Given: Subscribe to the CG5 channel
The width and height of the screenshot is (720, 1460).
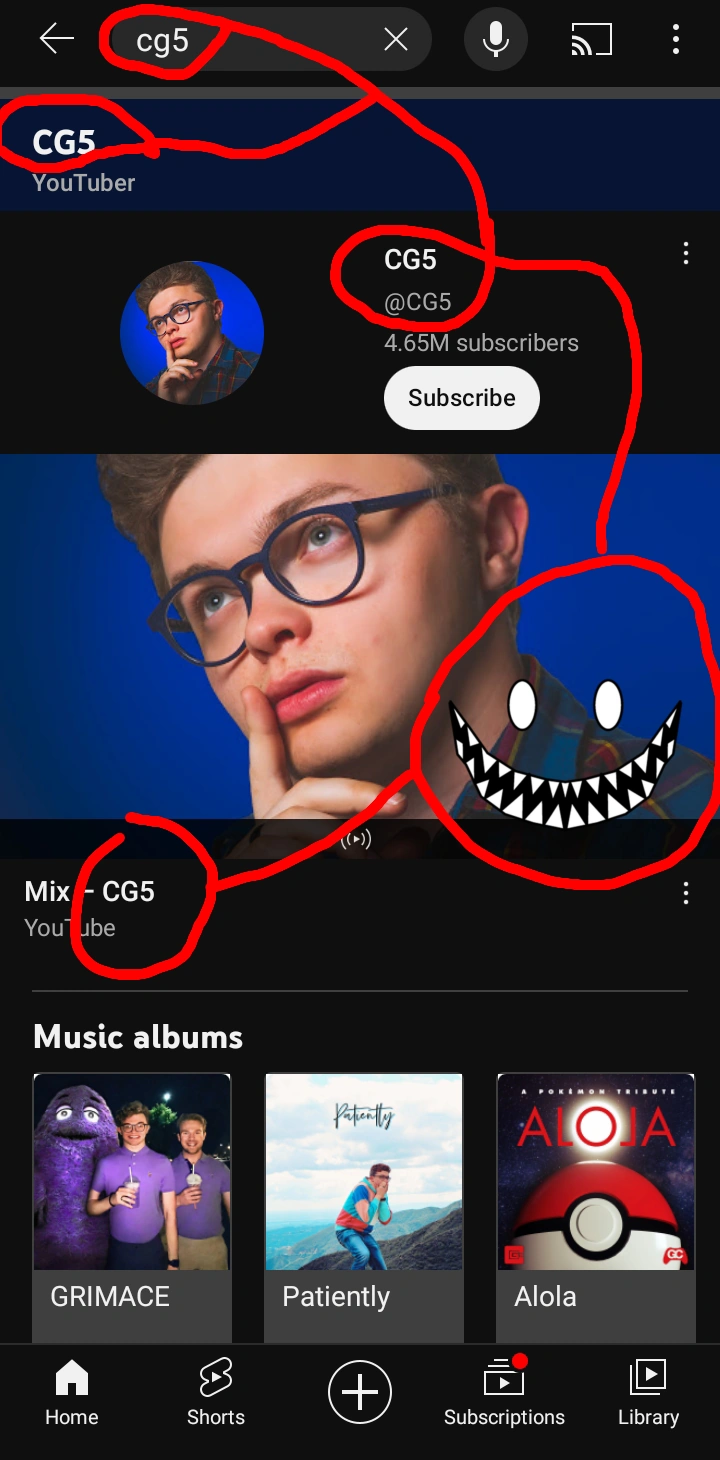Looking at the screenshot, I should click(x=461, y=398).
